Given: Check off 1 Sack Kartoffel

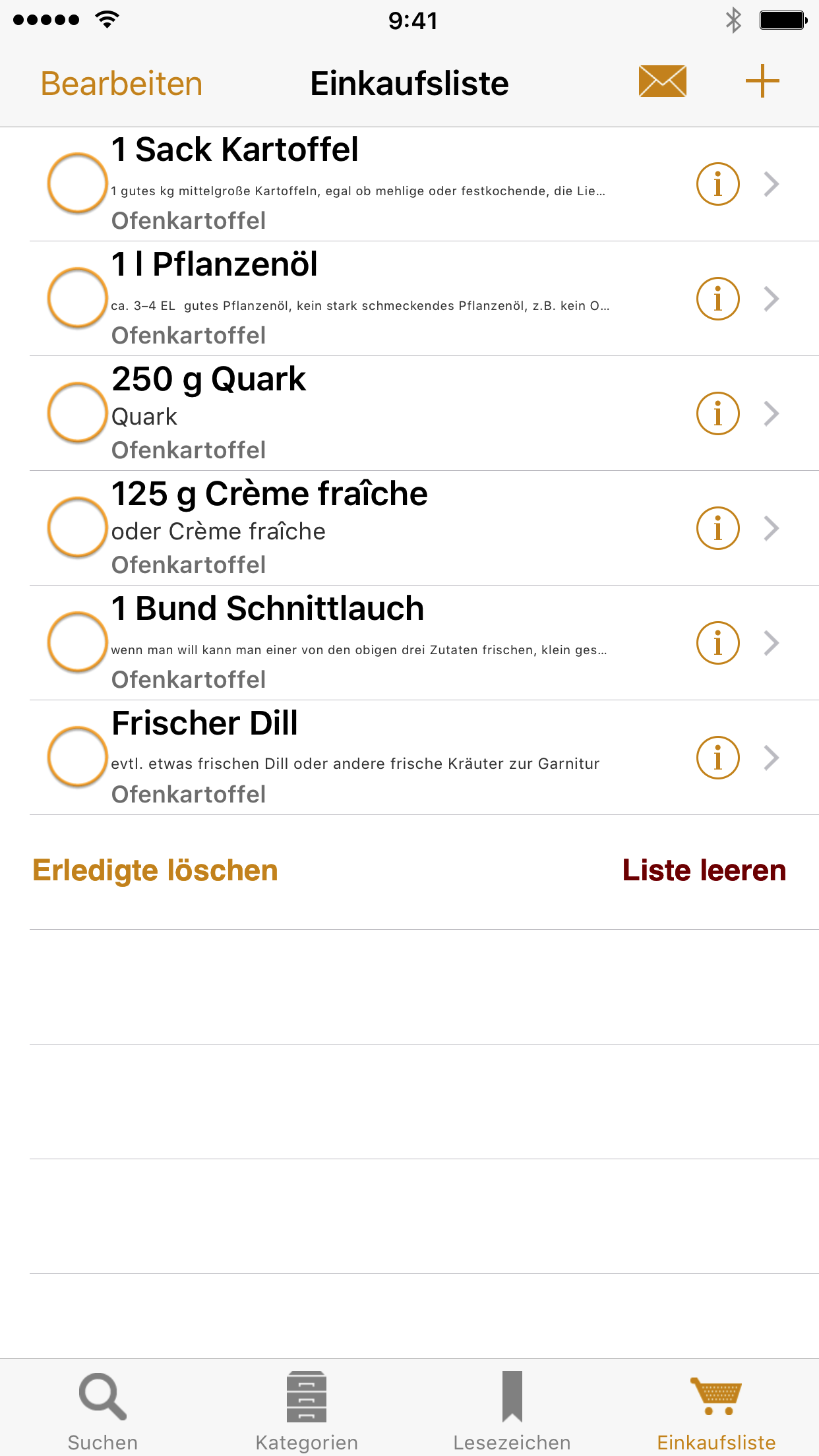Looking at the screenshot, I should coord(77,183).
